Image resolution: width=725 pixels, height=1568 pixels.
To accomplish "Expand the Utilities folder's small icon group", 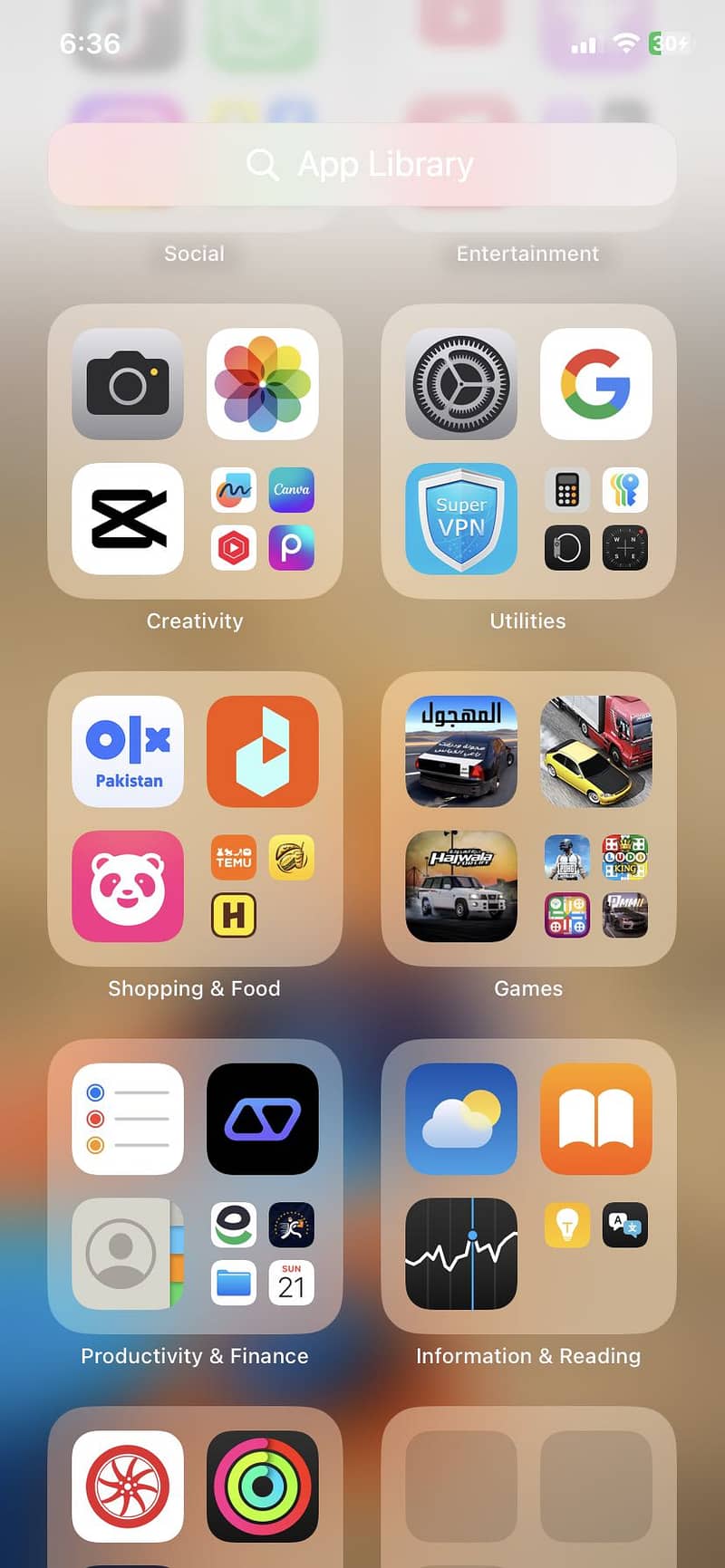I will (595, 518).
